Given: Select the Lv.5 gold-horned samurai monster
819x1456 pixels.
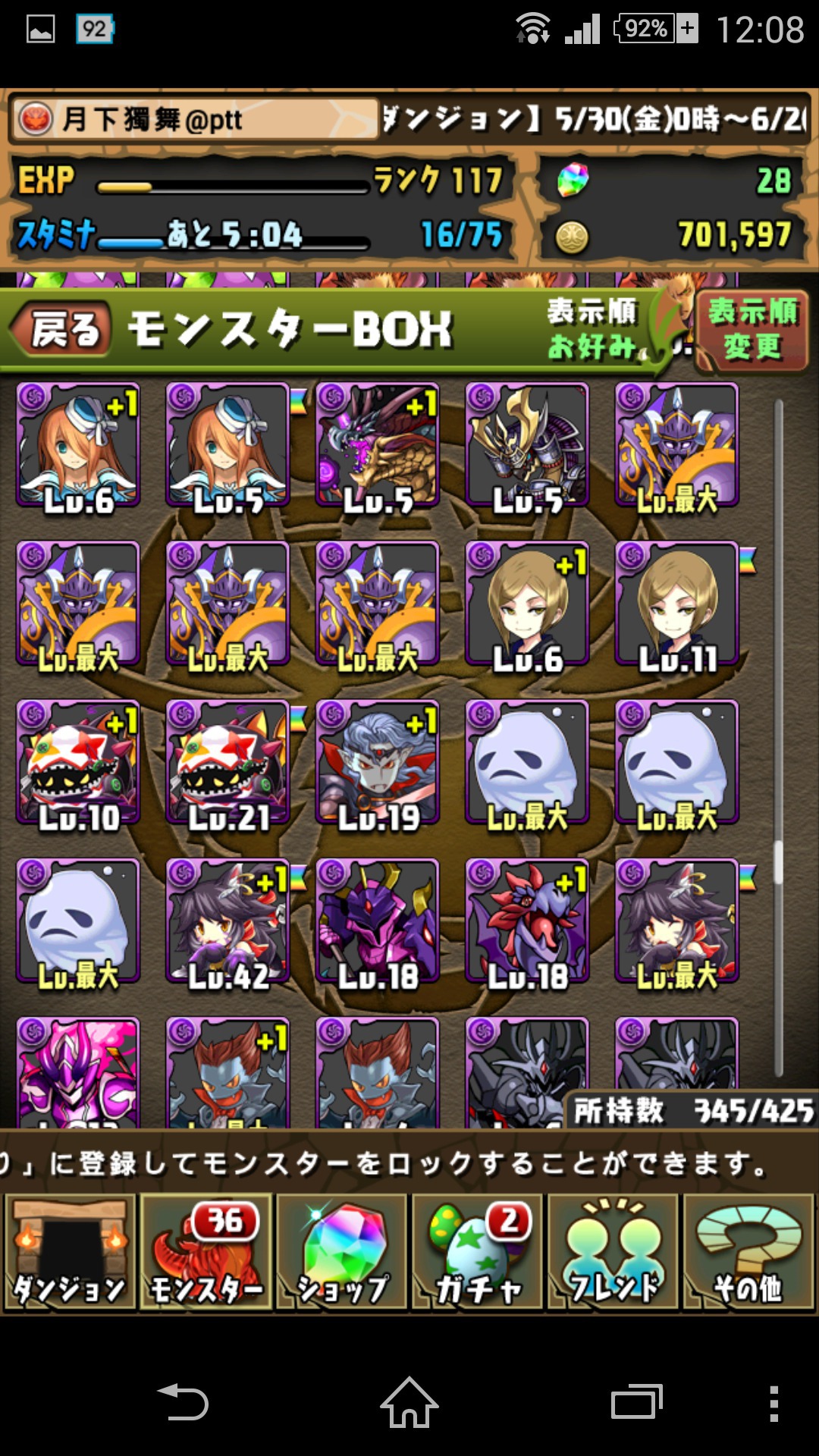Looking at the screenshot, I should click(x=527, y=445).
